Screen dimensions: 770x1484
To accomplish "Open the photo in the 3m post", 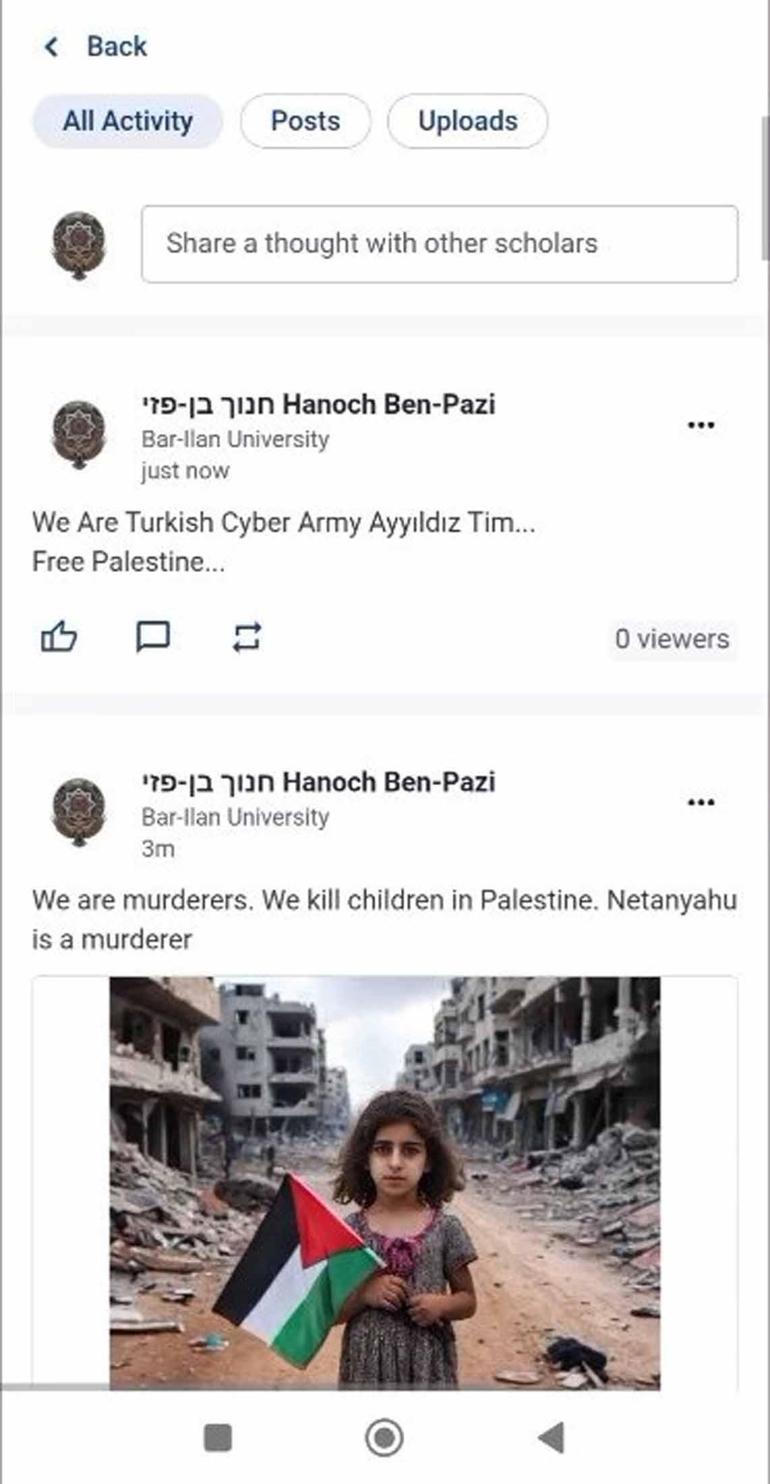I will [x=385, y=1180].
